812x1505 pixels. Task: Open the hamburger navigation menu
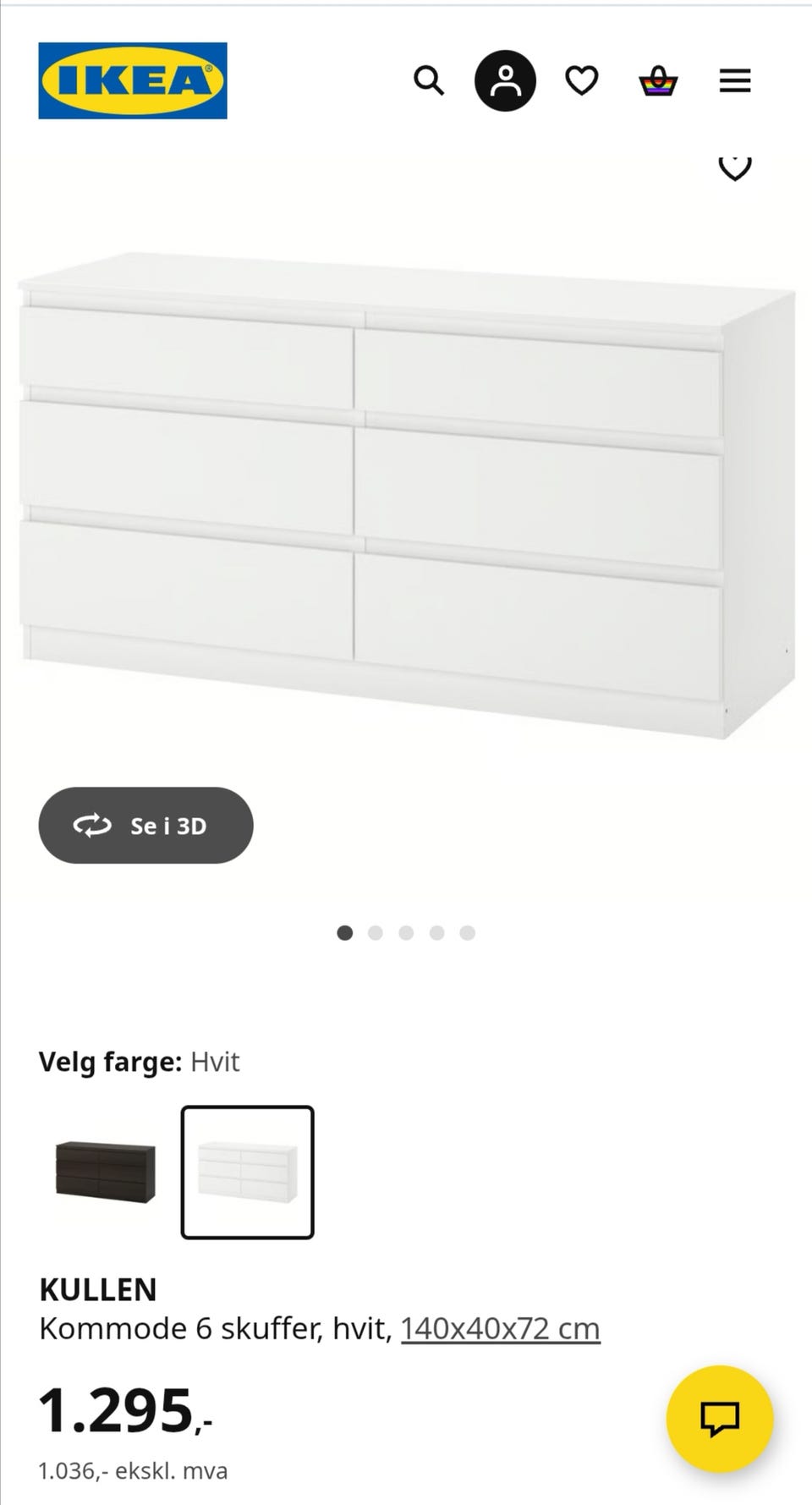734,80
